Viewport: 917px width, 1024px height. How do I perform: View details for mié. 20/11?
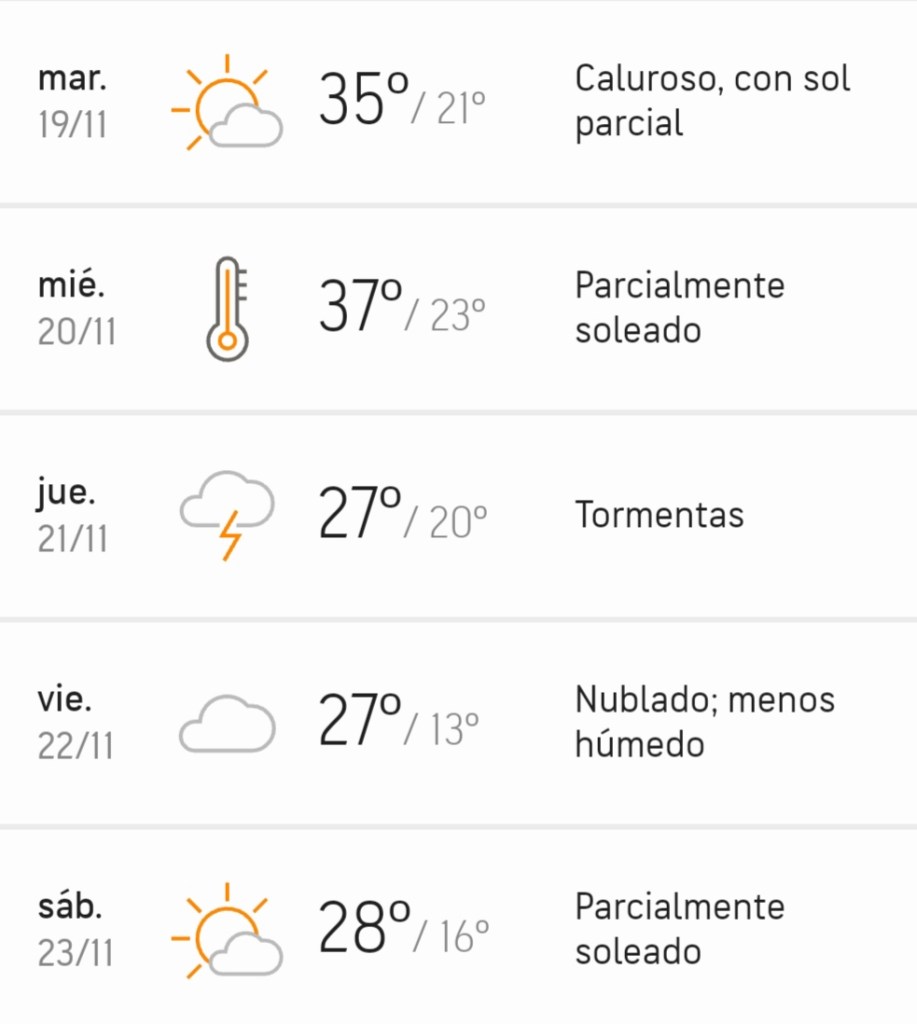pyautogui.click(x=458, y=308)
